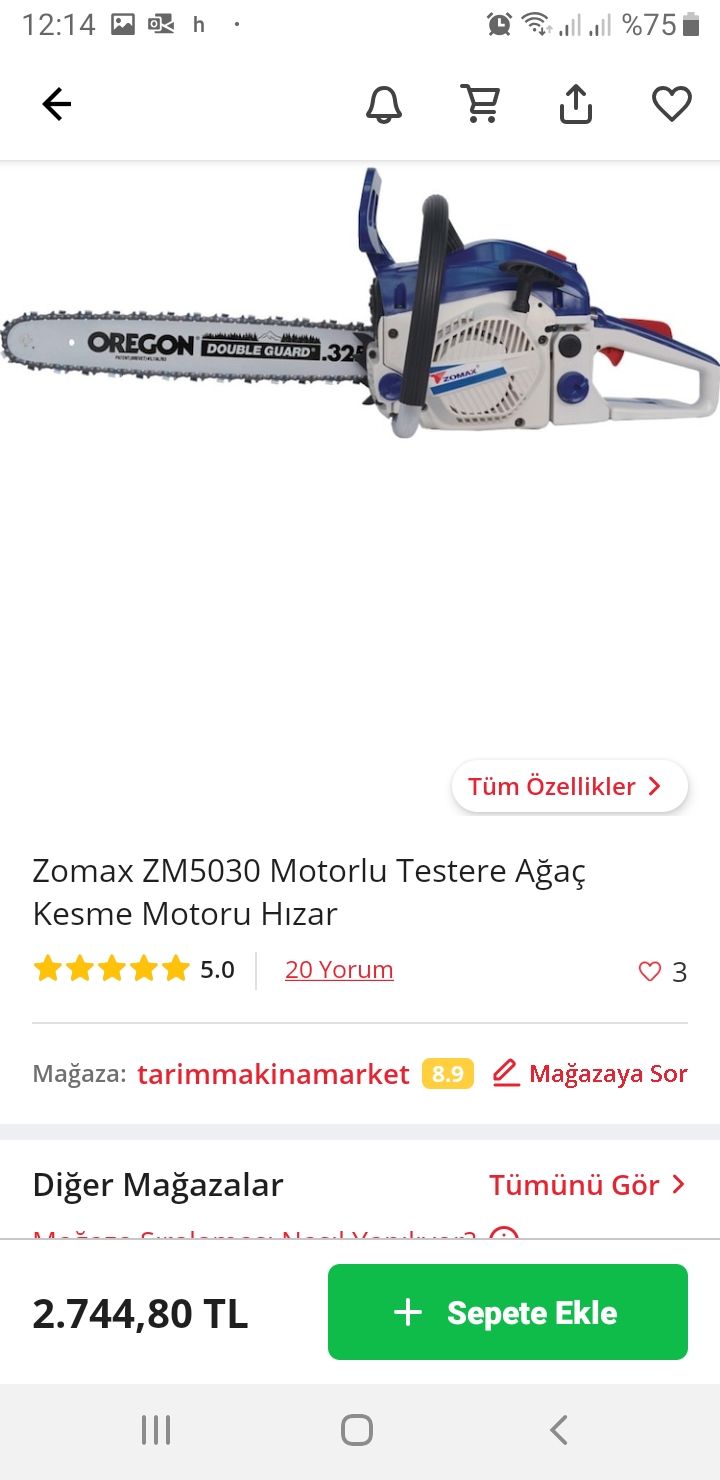720x1480 pixels.
Task: Tap Tümünü Gör for other stores
Action: (x=587, y=1185)
